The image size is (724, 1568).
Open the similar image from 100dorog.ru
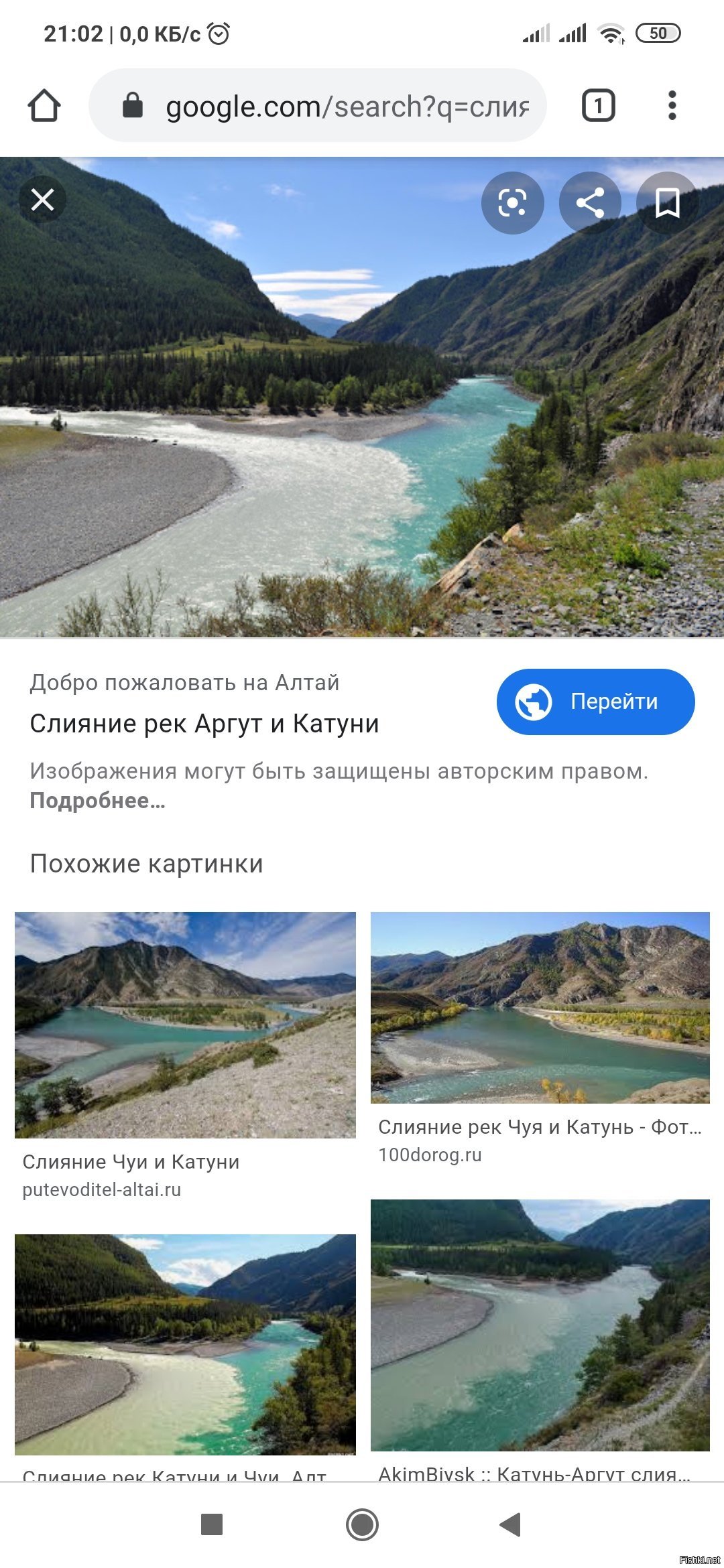pyautogui.click(x=540, y=1008)
